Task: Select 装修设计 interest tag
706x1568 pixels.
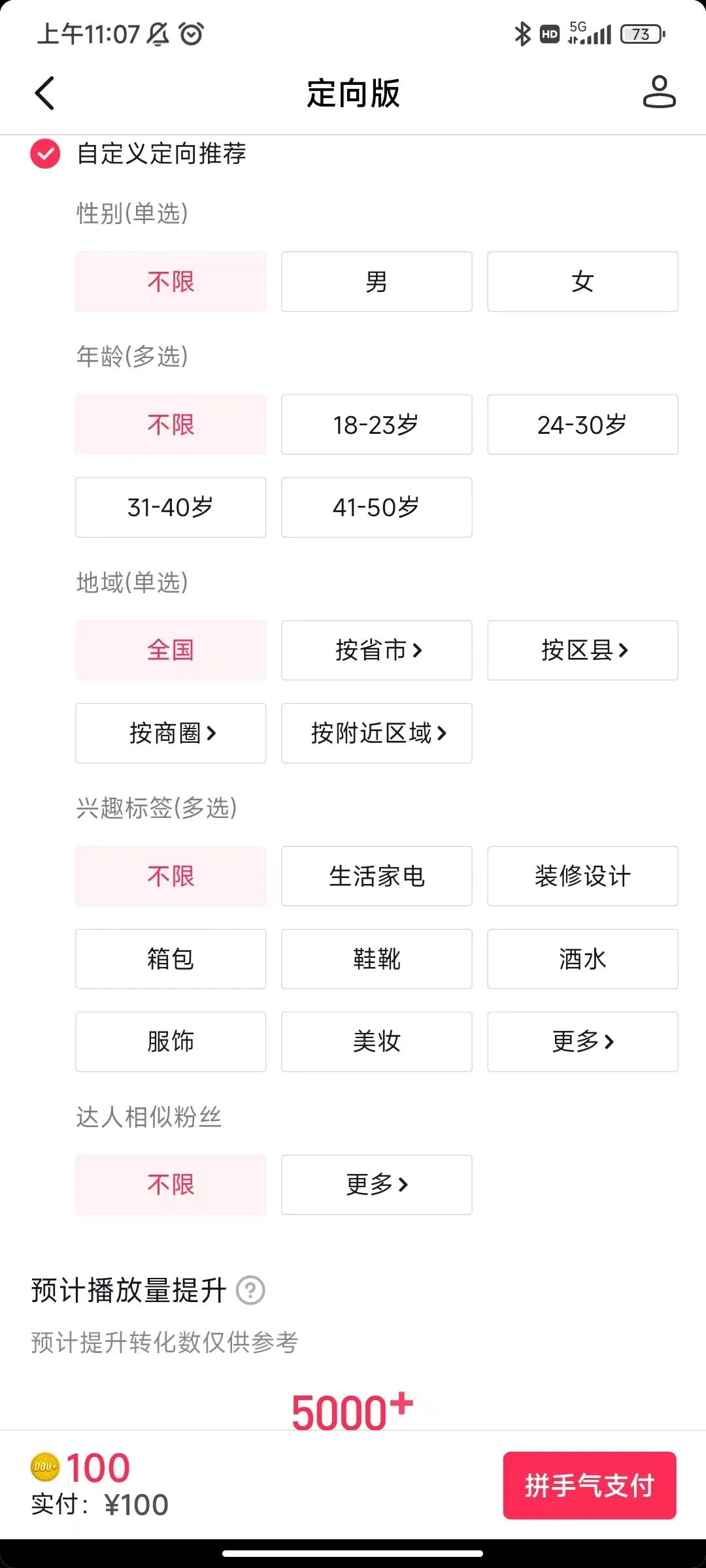Action: coord(582,876)
